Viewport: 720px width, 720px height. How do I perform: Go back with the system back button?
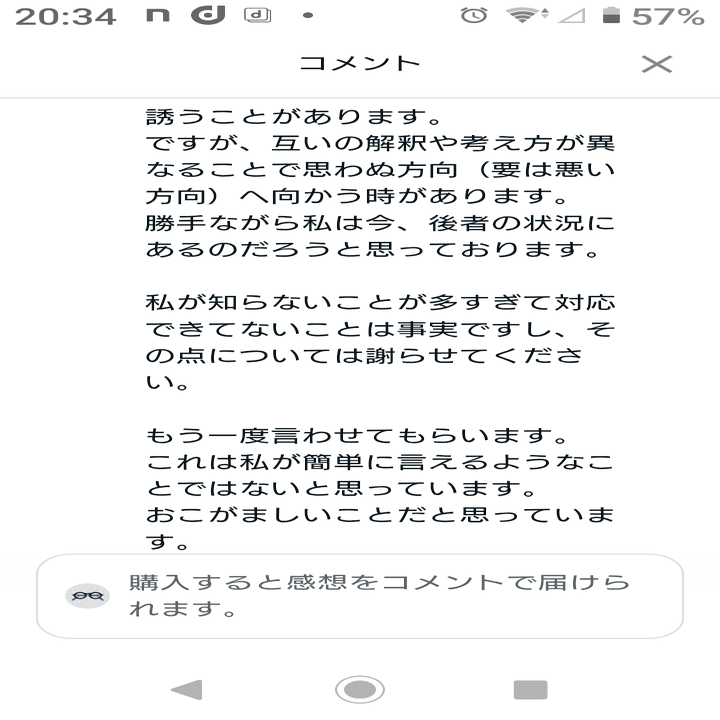coord(187,689)
